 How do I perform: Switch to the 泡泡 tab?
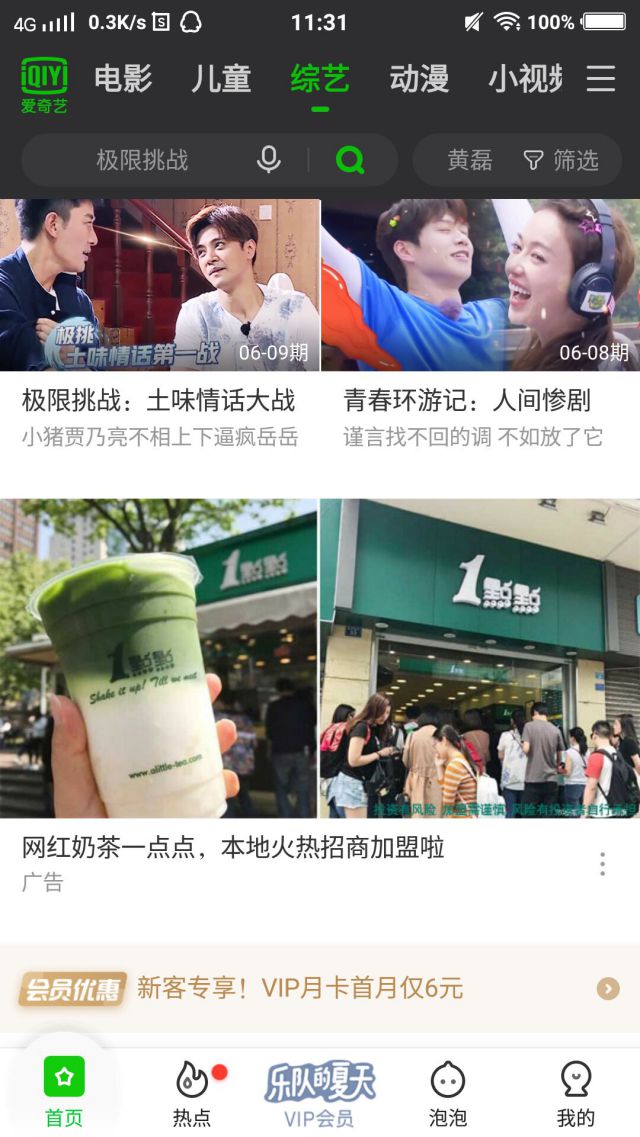448,1092
